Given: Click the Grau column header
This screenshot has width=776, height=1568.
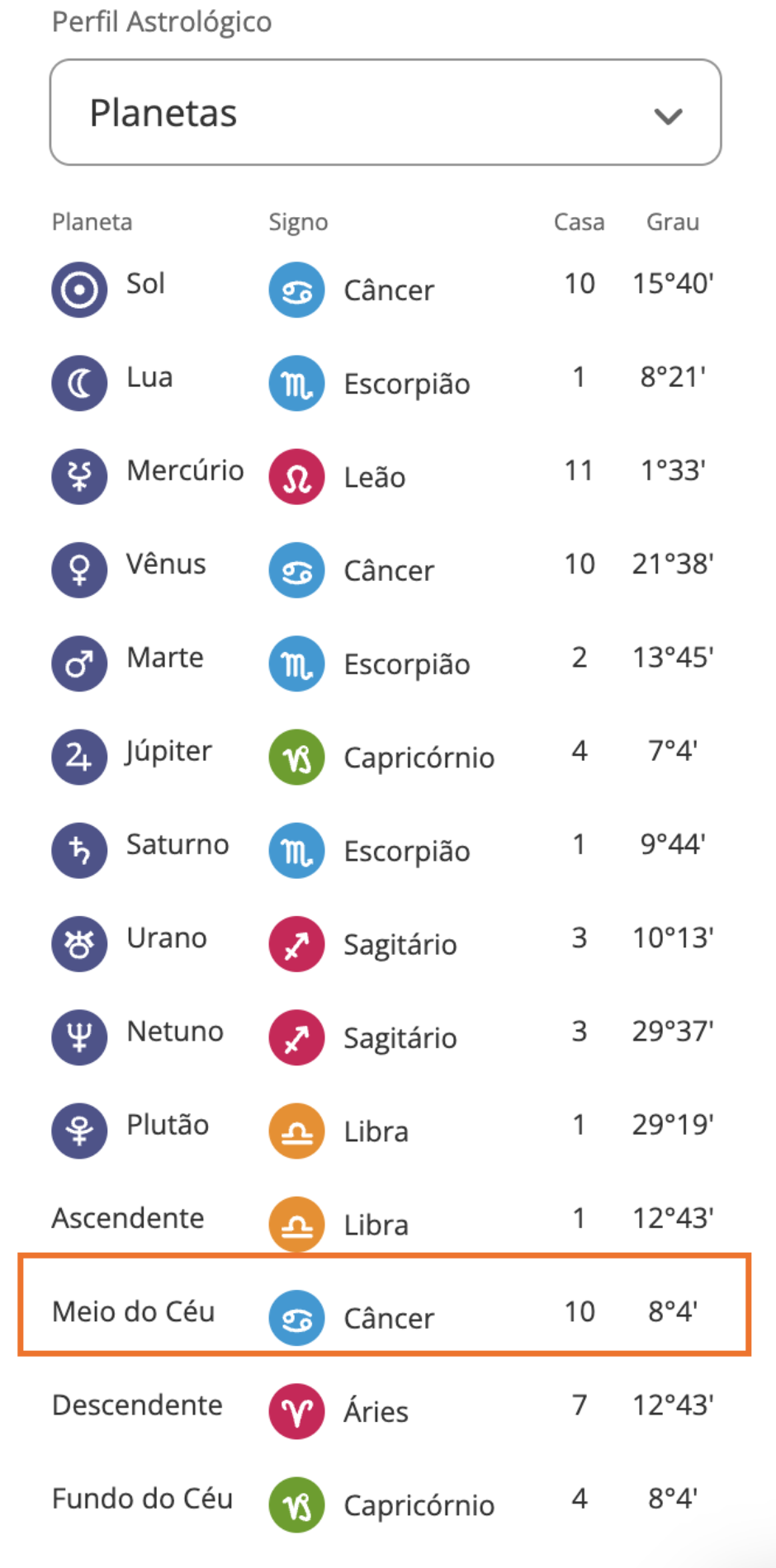Looking at the screenshot, I should 673,221.
